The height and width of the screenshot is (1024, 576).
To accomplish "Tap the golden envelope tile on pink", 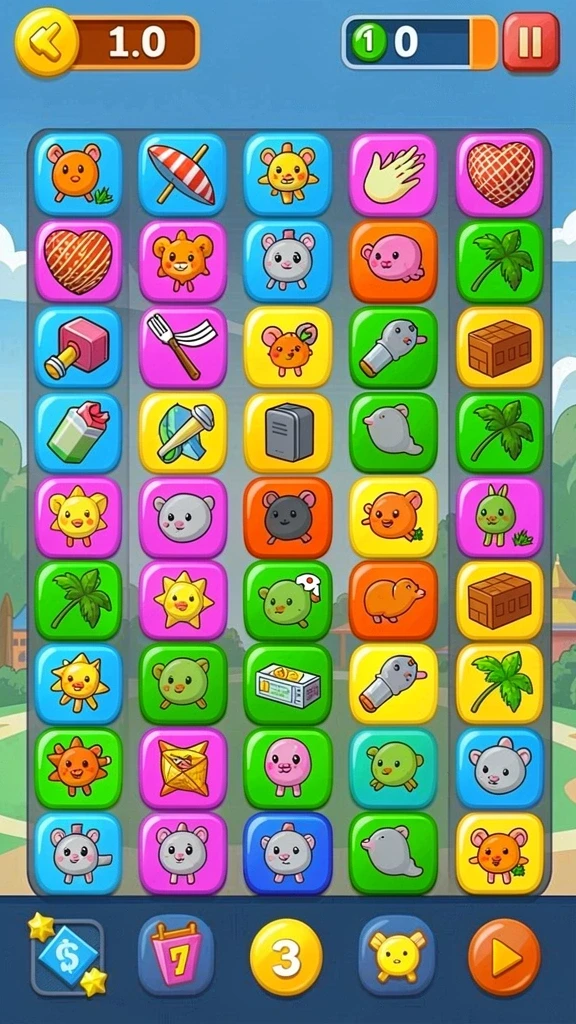I will click(182, 768).
